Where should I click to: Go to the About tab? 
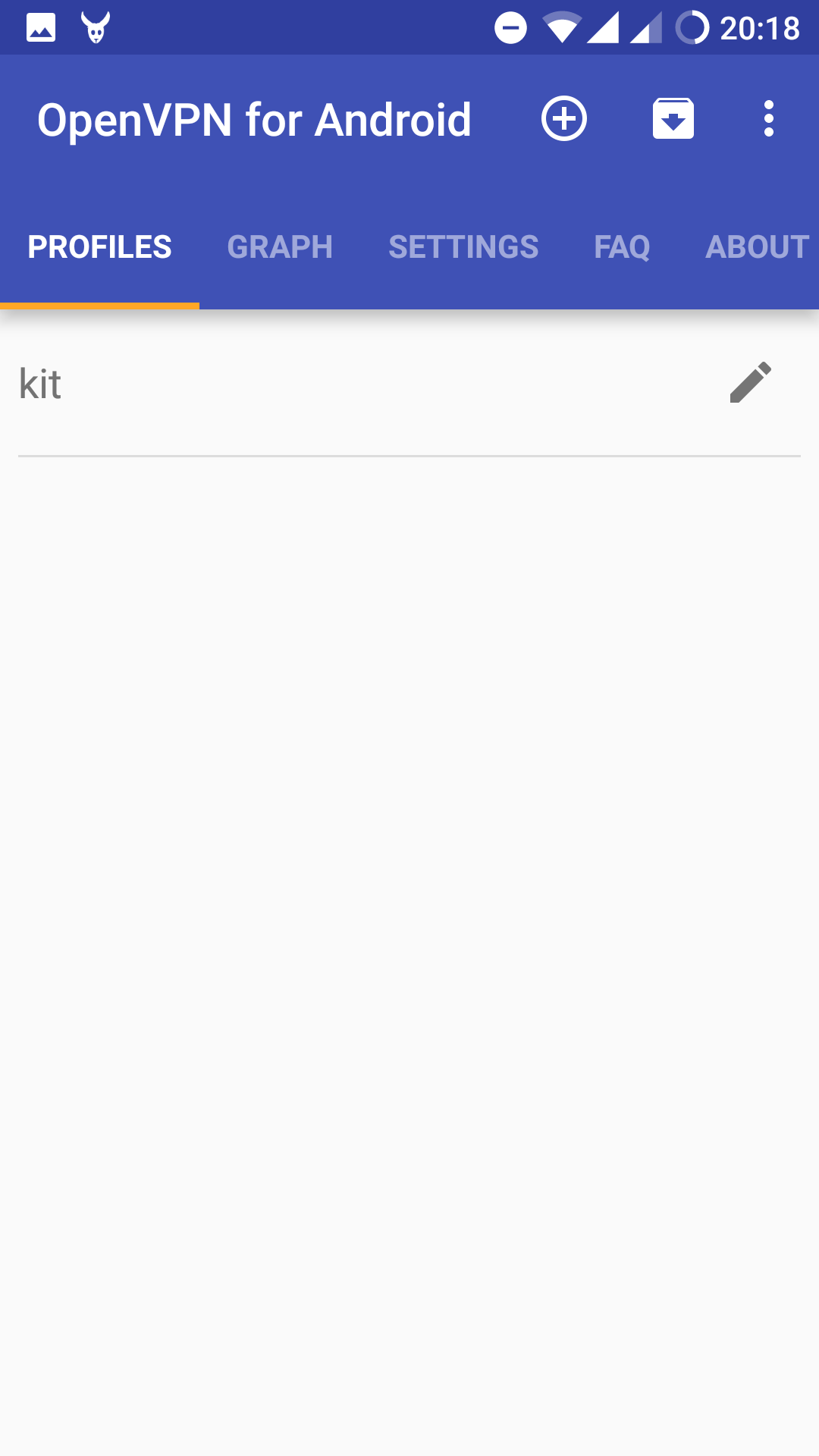[x=757, y=247]
